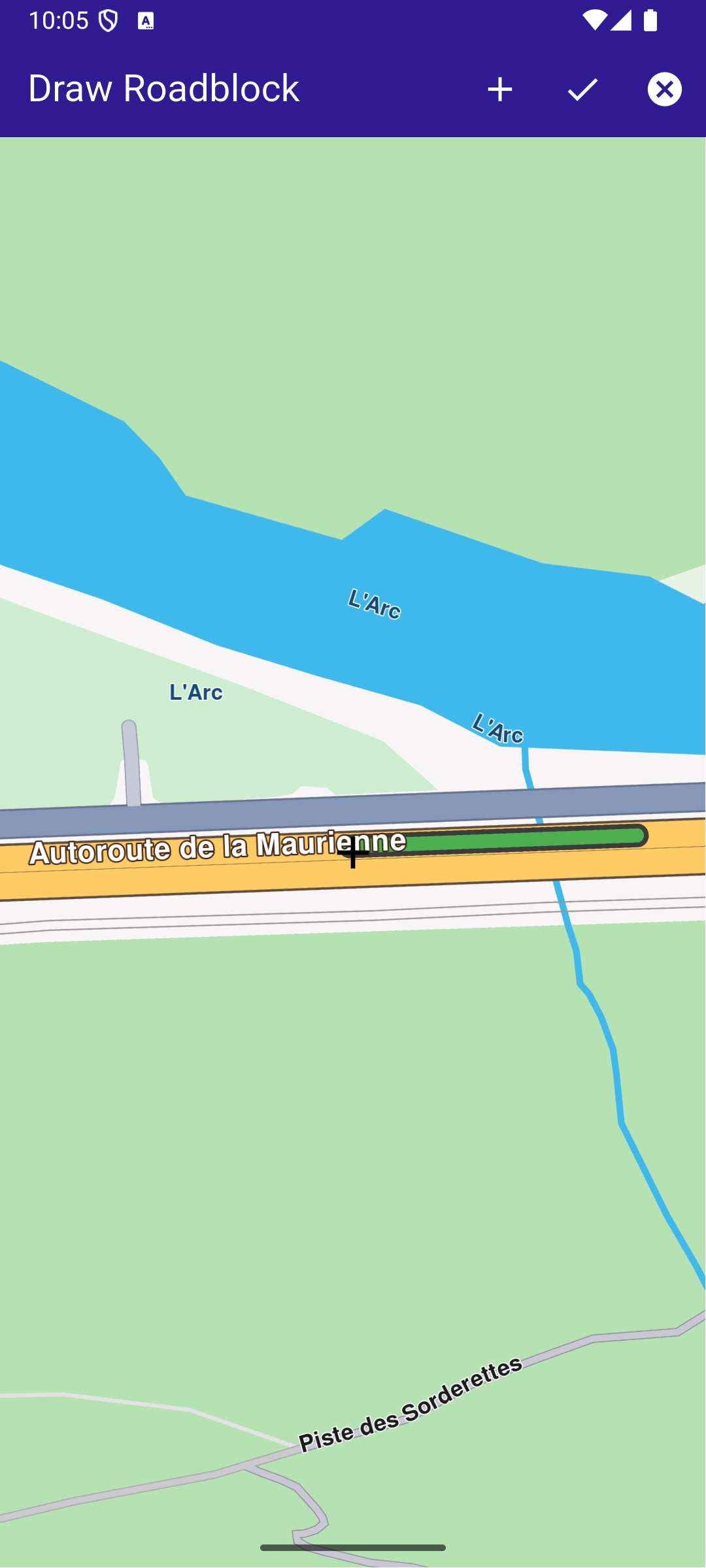
Task: Confirm the roadblock with the checkmark
Action: pos(582,90)
